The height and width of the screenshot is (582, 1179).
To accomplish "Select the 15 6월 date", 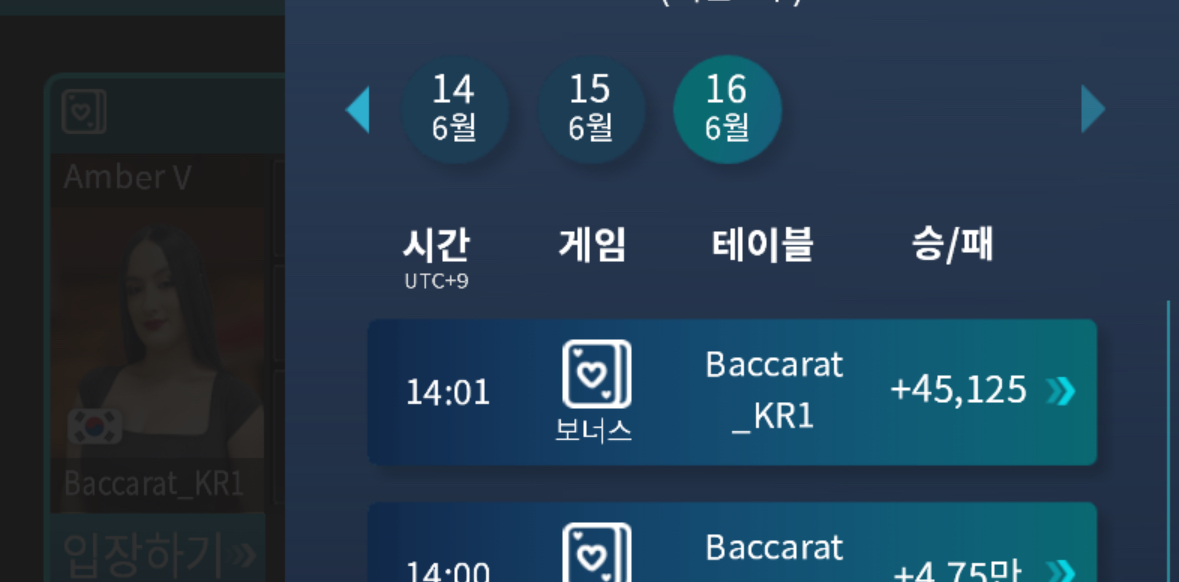I will tap(591, 110).
